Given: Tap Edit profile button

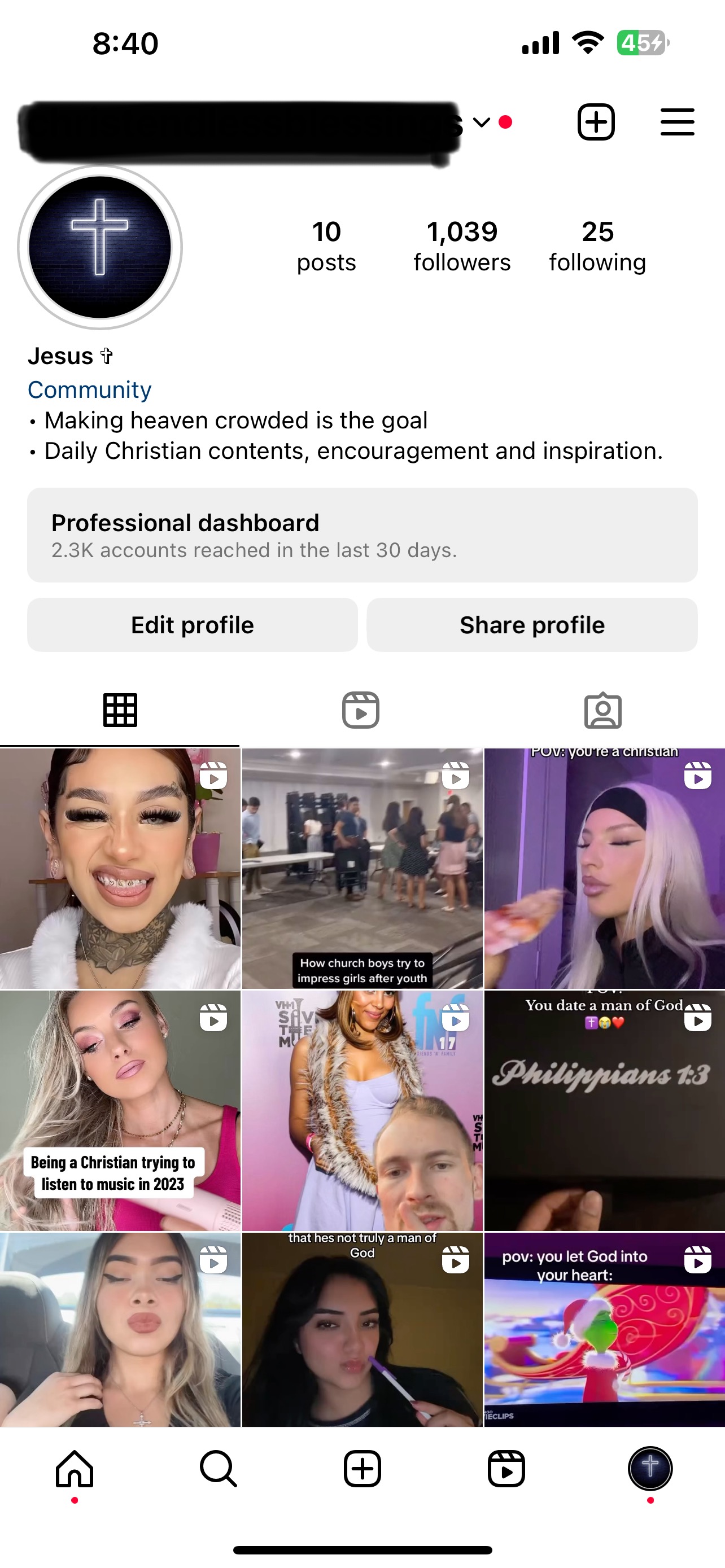Looking at the screenshot, I should click(x=193, y=624).
